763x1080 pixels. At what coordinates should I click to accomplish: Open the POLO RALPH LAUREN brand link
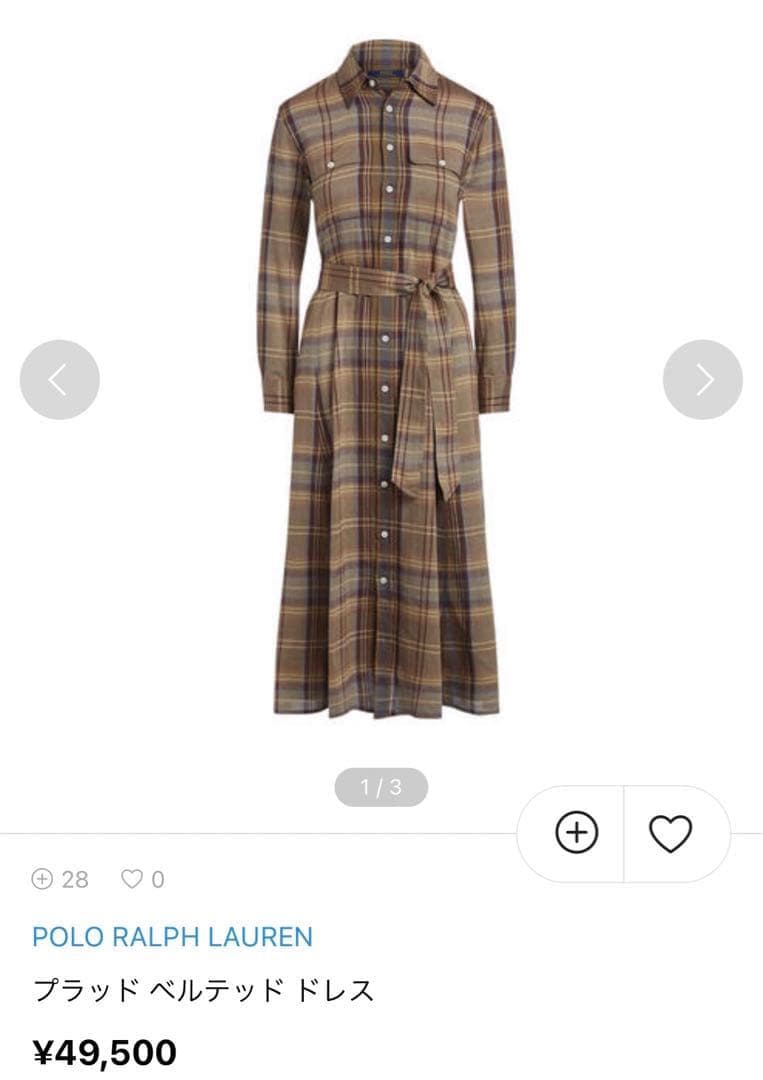[x=172, y=937]
